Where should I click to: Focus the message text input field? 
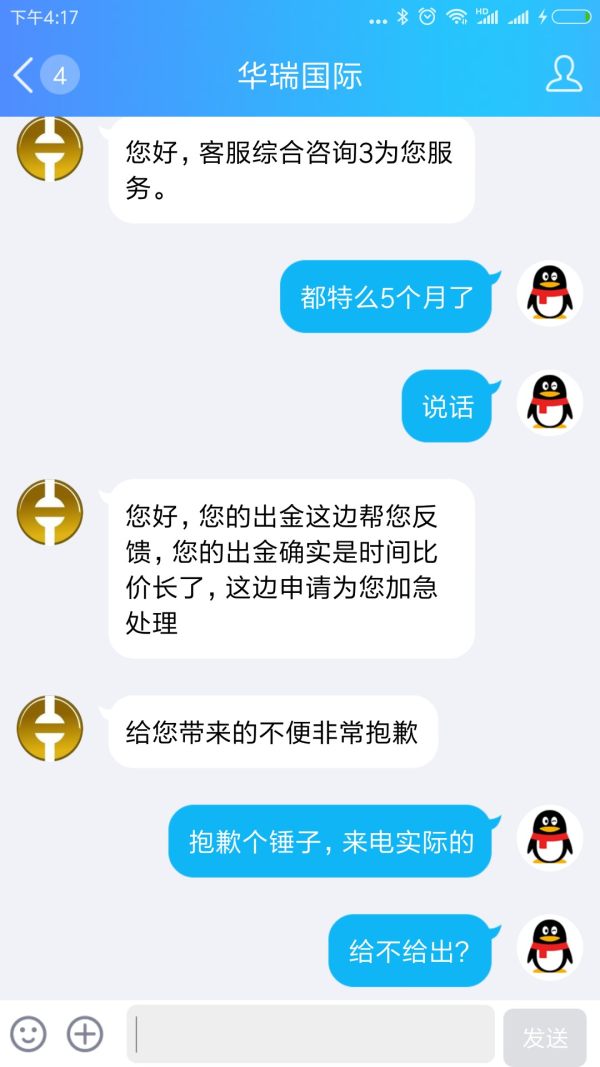pos(310,1034)
